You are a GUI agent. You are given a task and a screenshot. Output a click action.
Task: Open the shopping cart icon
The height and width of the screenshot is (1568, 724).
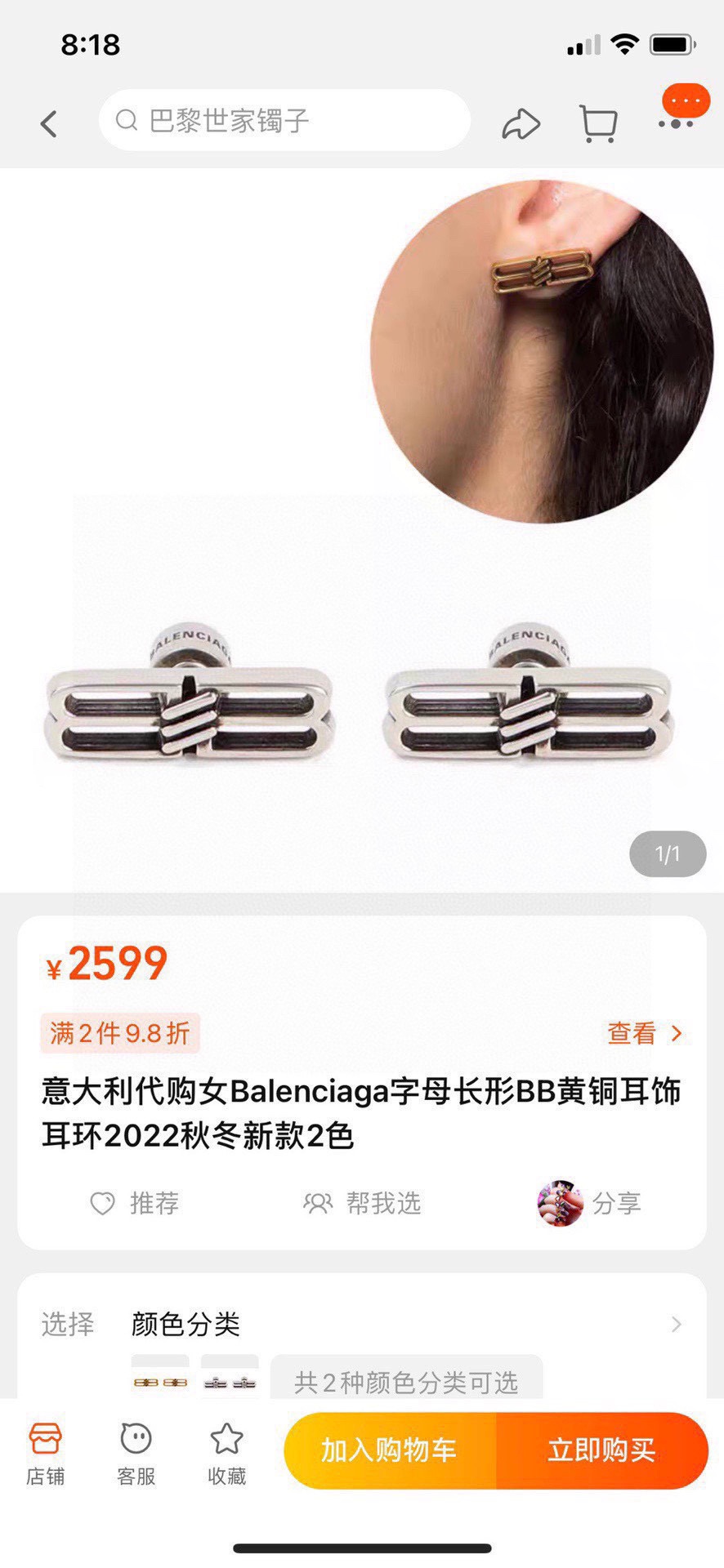click(x=597, y=122)
